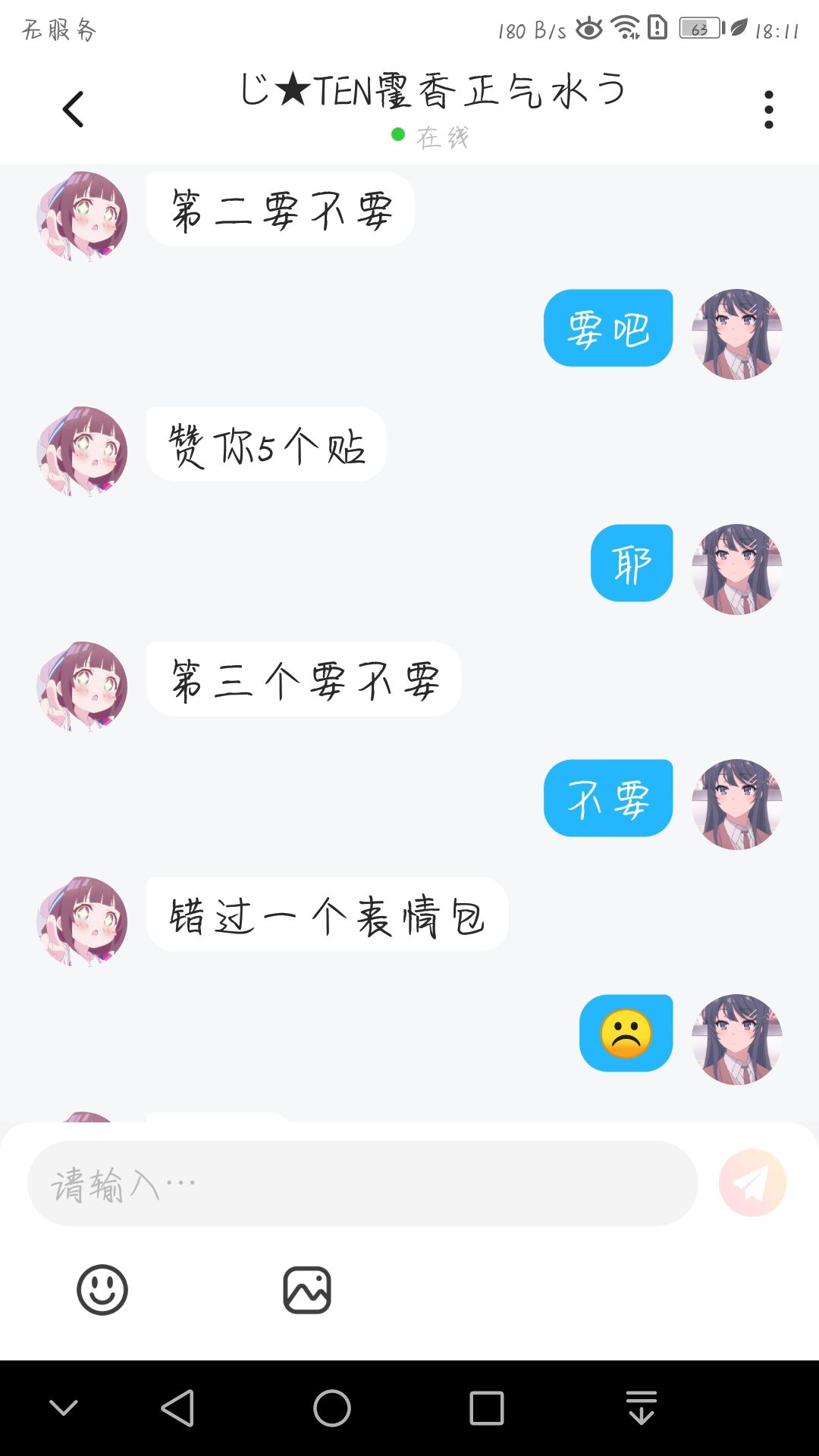Send the message with paper plane
819x1456 pixels.
pos(752,1183)
